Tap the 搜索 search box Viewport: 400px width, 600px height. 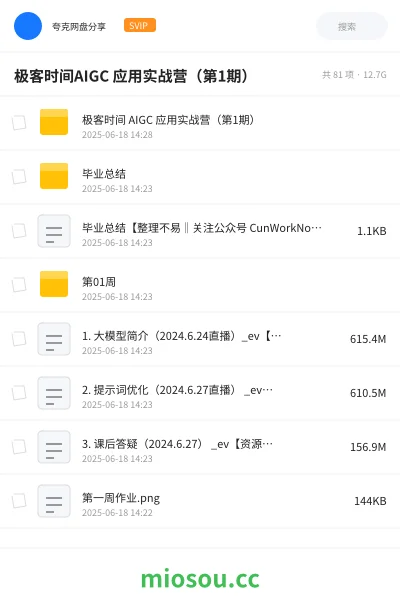pos(352,26)
